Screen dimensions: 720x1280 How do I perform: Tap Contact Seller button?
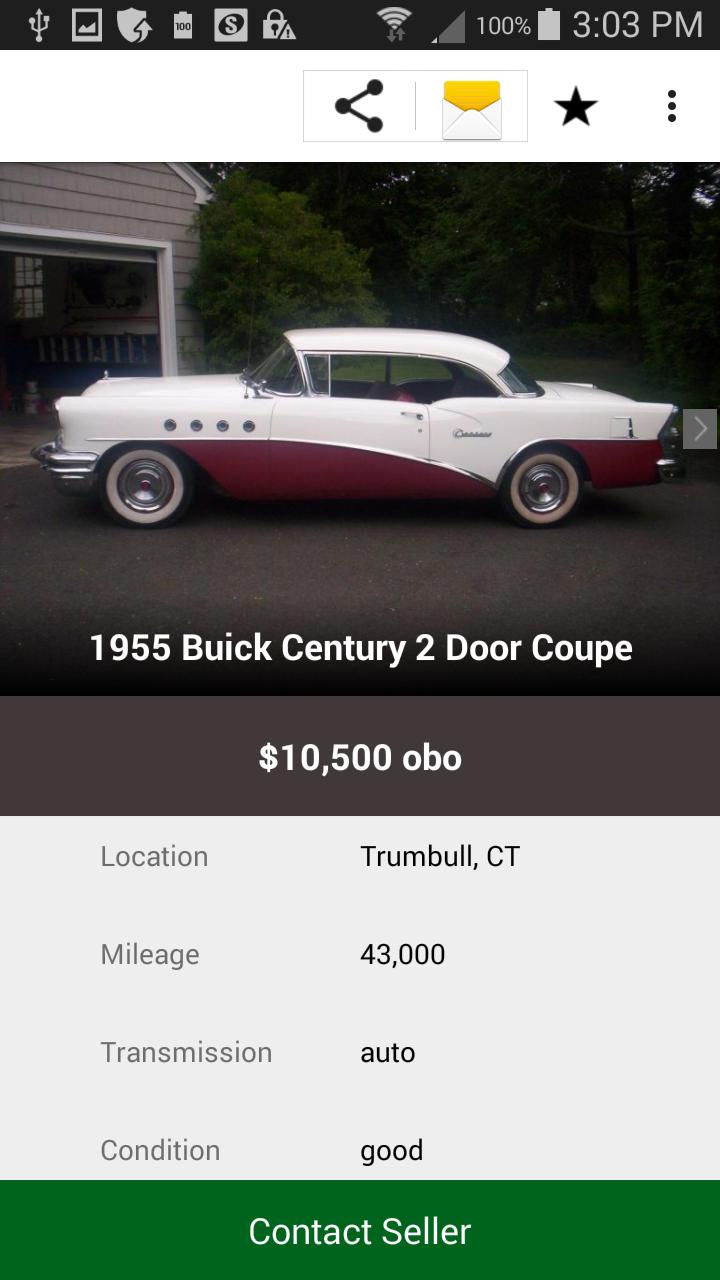click(360, 1231)
